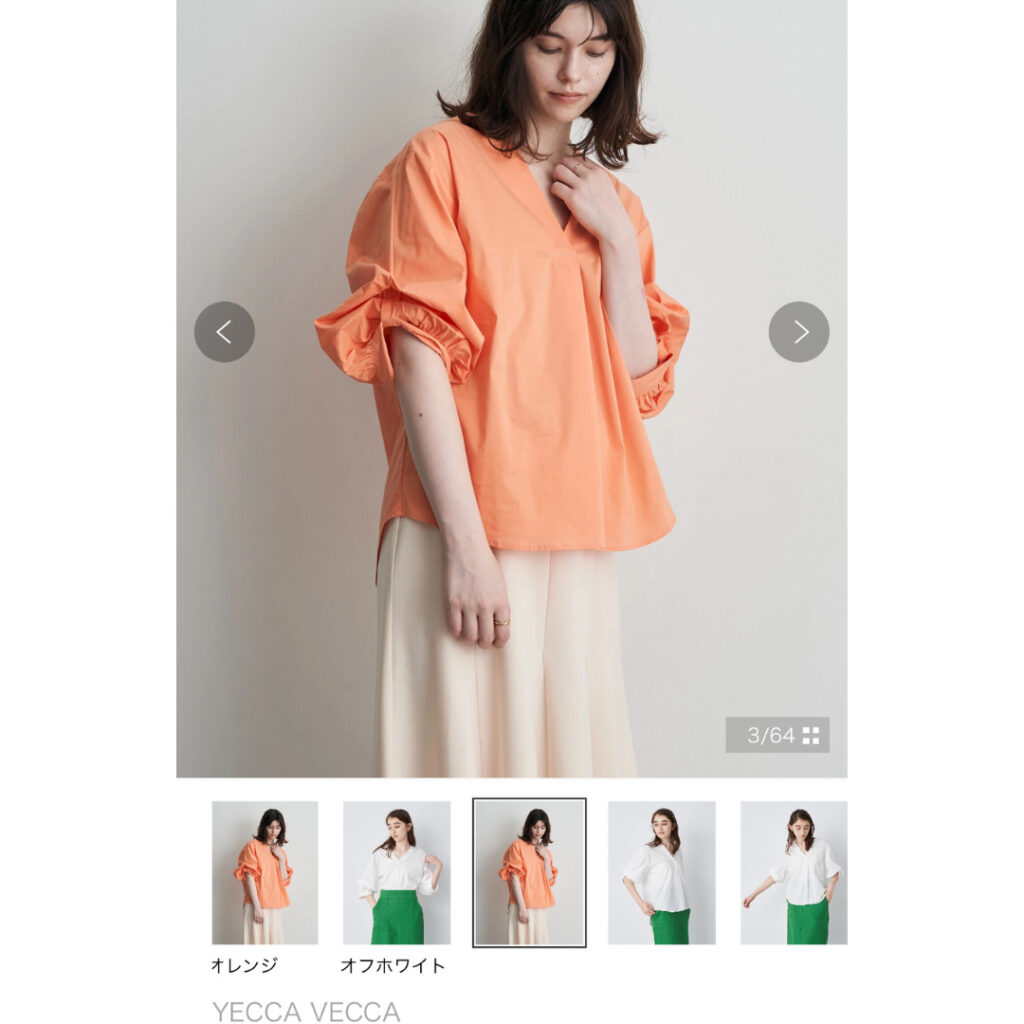The image size is (1024, 1024).
Task: Open the photo grid from the 3/64 counter
Action: pyautogui.click(x=777, y=735)
